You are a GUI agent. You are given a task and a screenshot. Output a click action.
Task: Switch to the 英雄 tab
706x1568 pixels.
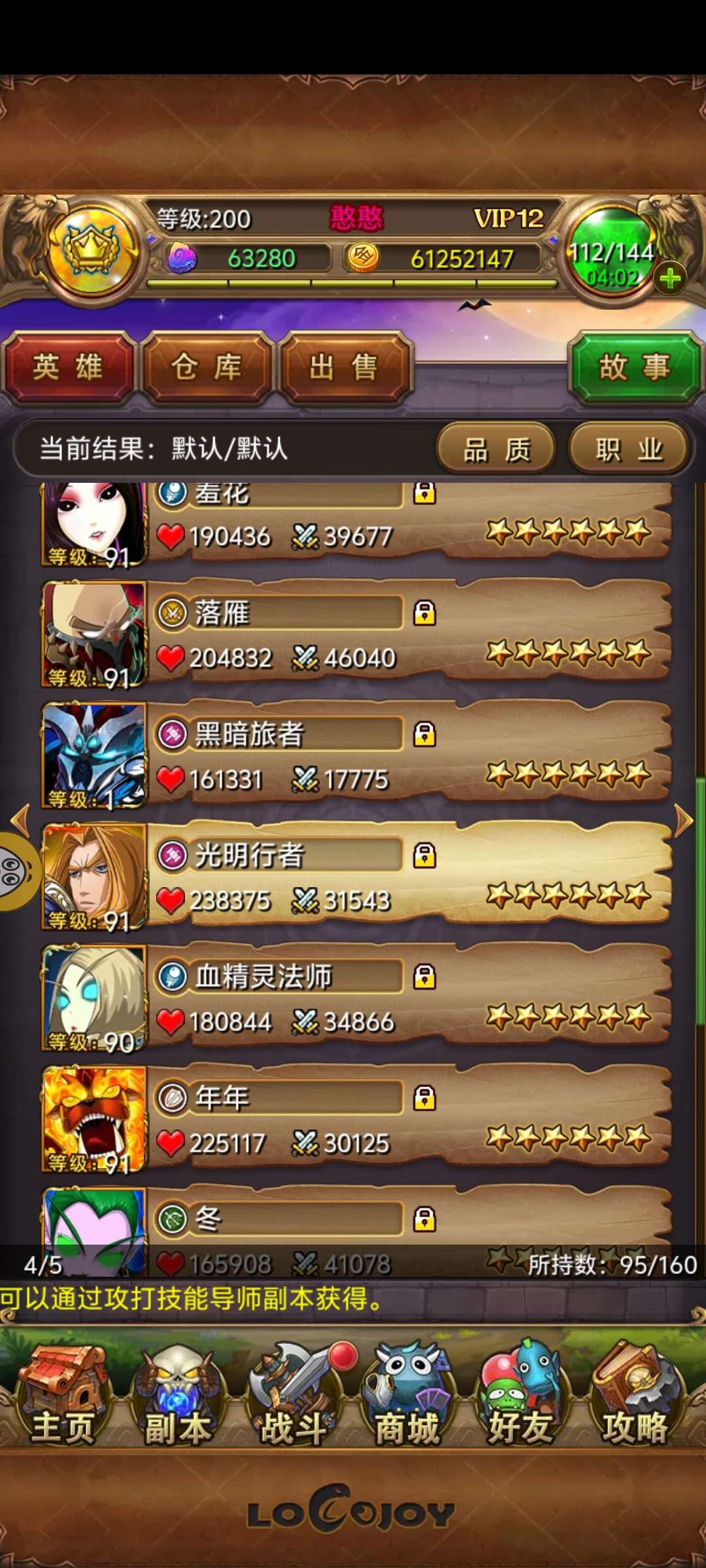[x=68, y=367]
